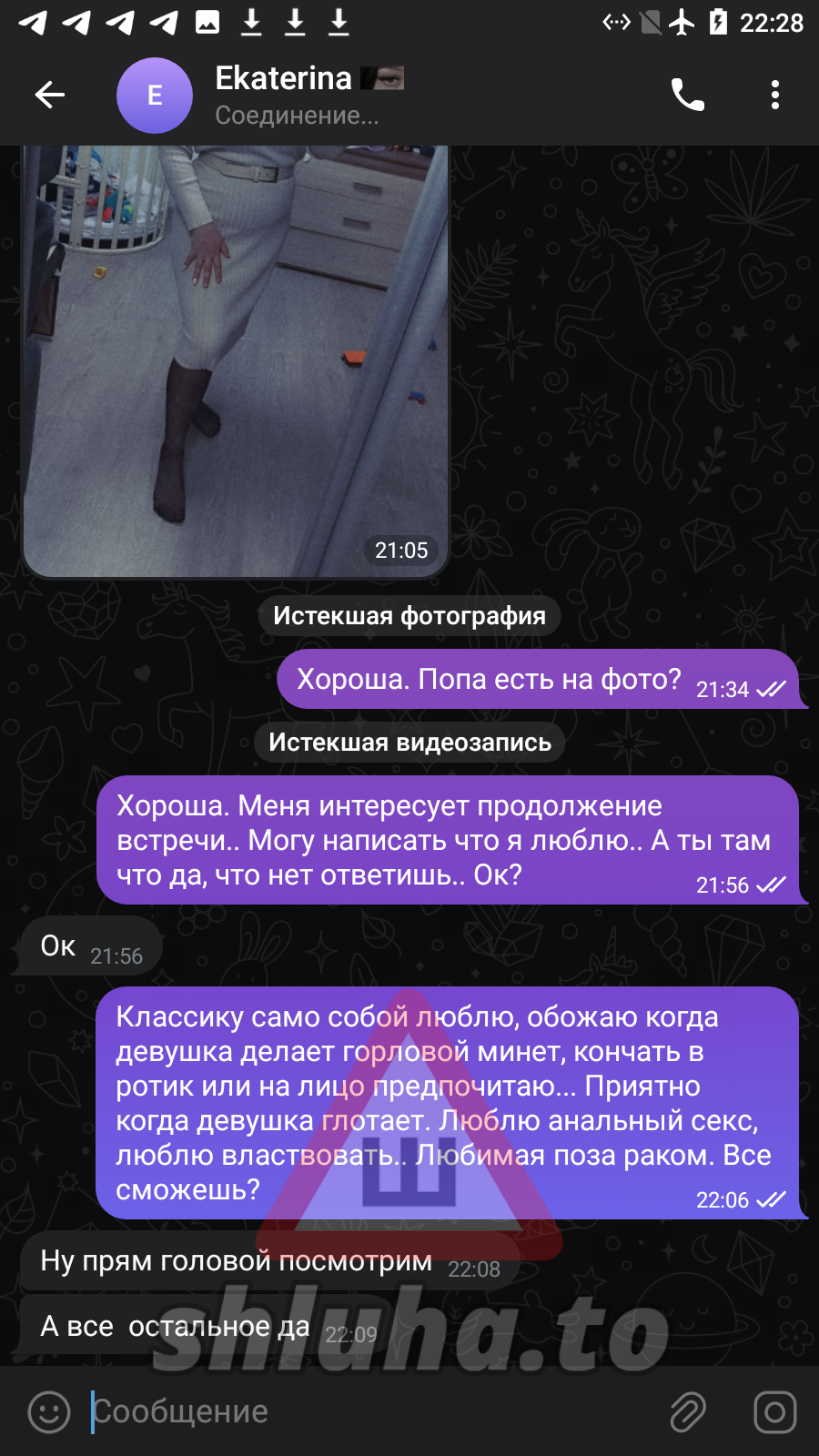Open the emoji picker
819x1456 pixels.
pos(49,1411)
